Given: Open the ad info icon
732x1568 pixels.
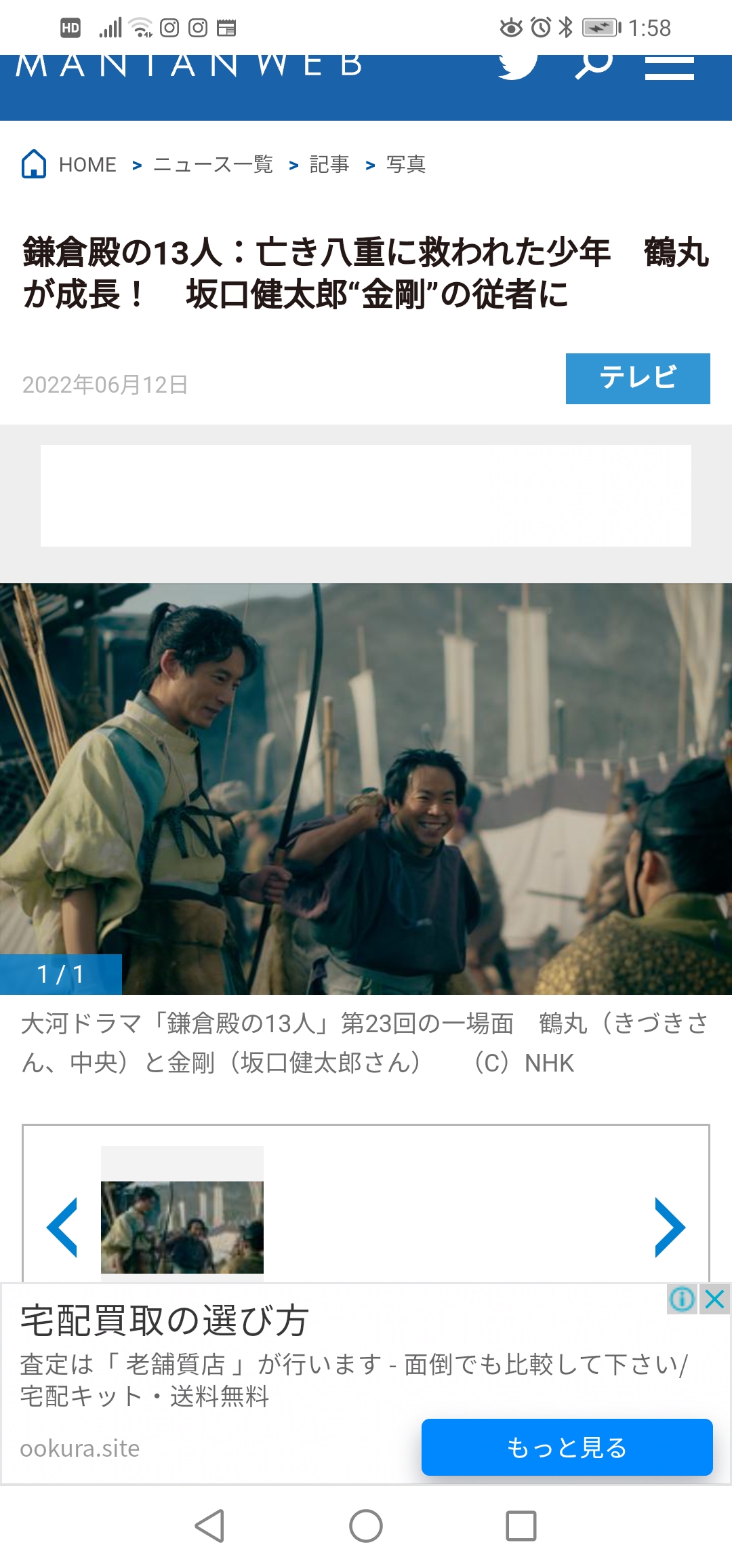Looking at the screenshot, I should (x=683, y=1299).
